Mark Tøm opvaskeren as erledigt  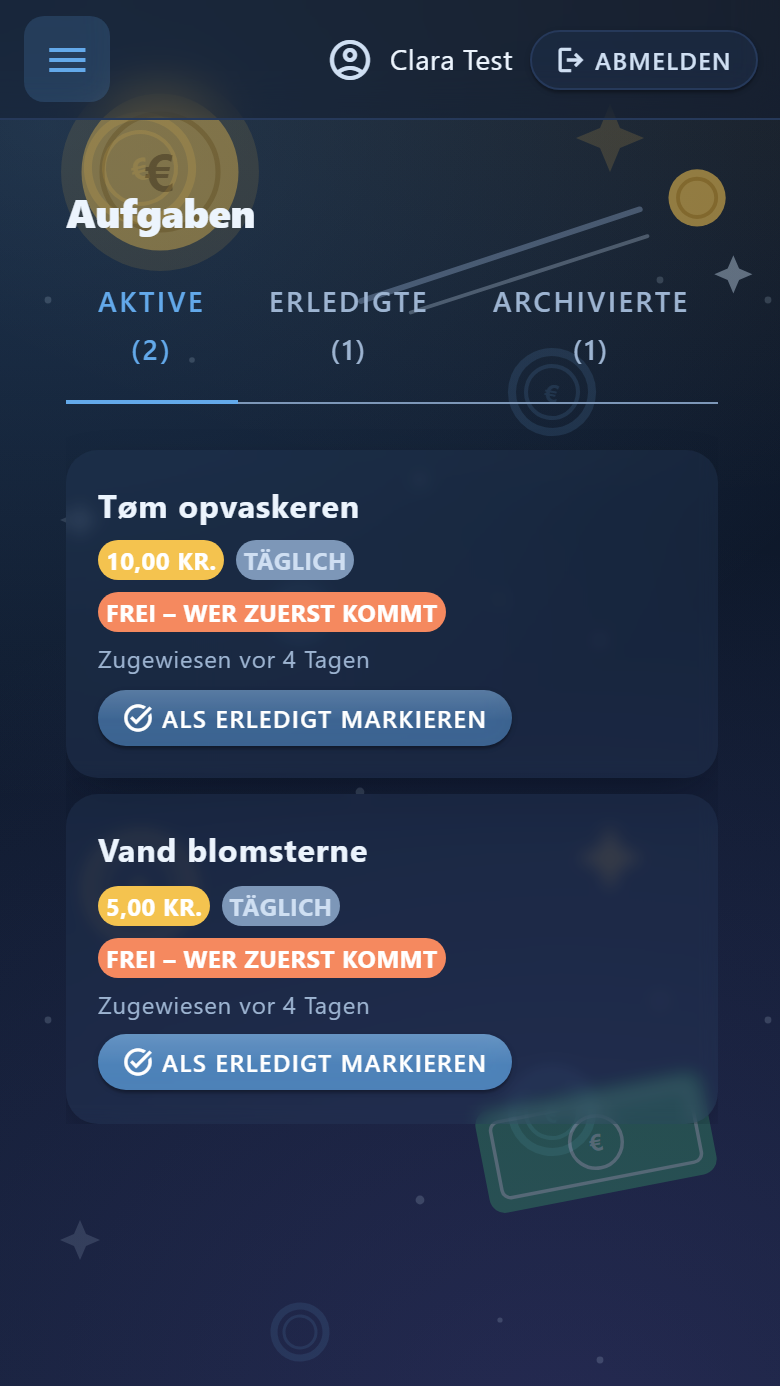coord(305,718)
